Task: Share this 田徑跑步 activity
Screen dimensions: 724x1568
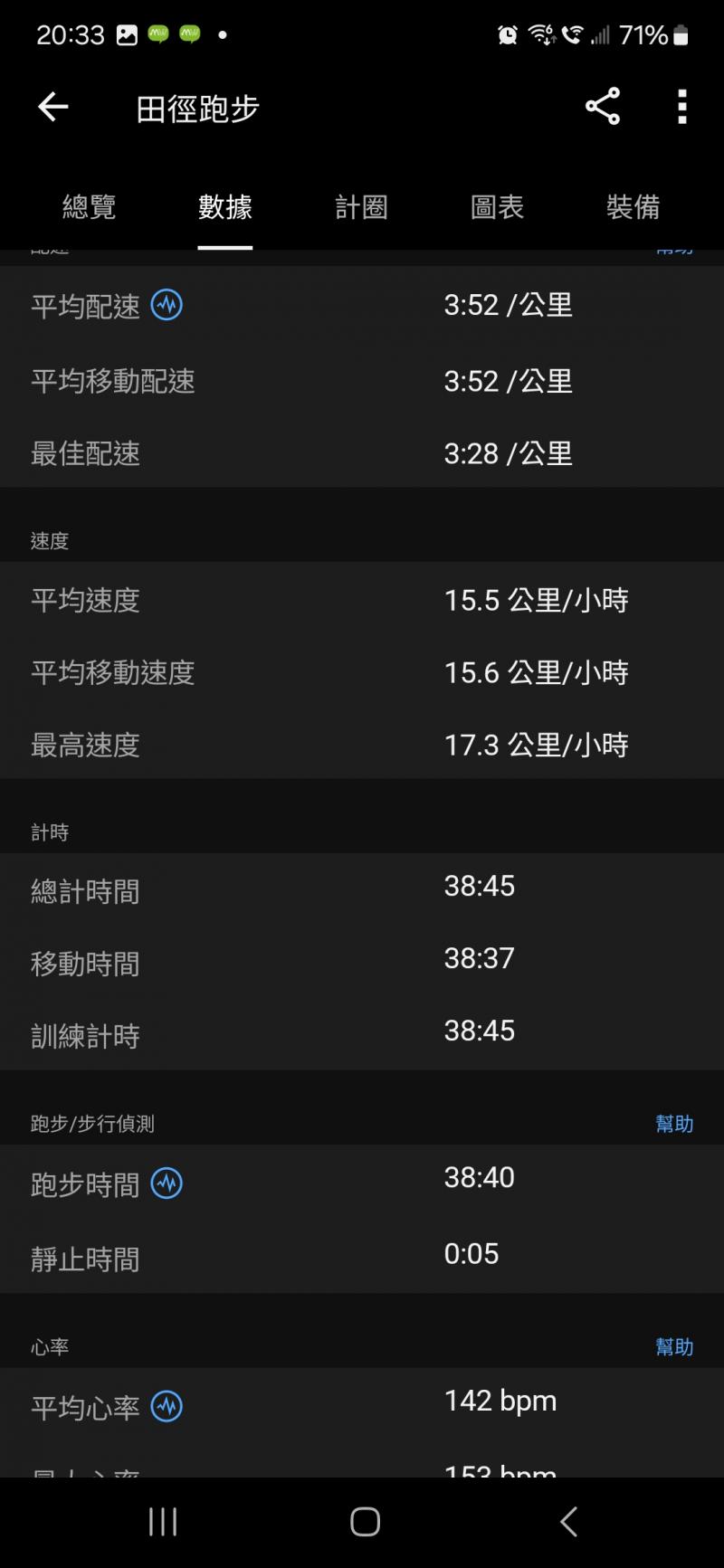Action: click(603, 107)
